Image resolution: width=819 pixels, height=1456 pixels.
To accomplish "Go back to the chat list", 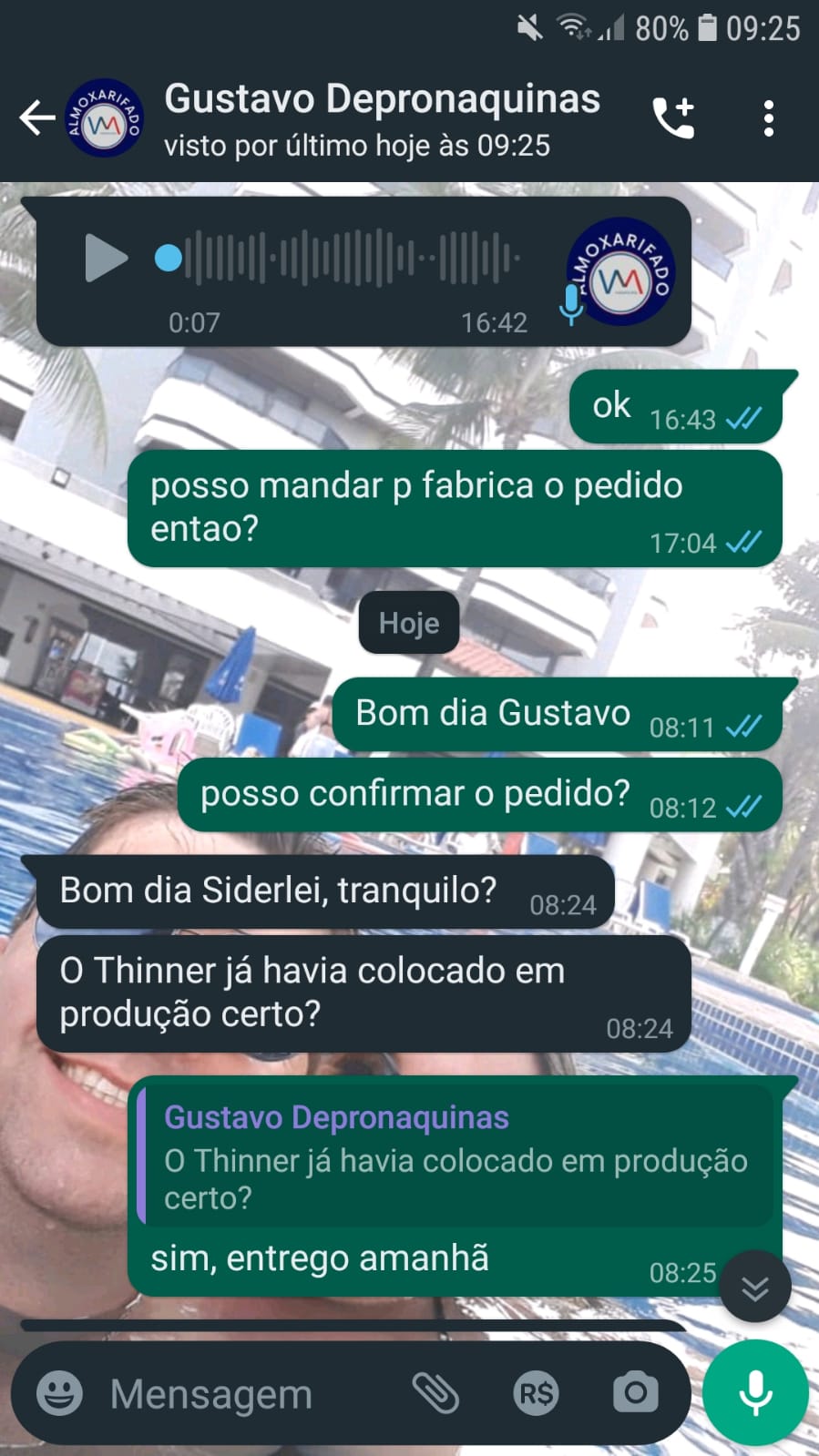I will (x=36, y=118).
